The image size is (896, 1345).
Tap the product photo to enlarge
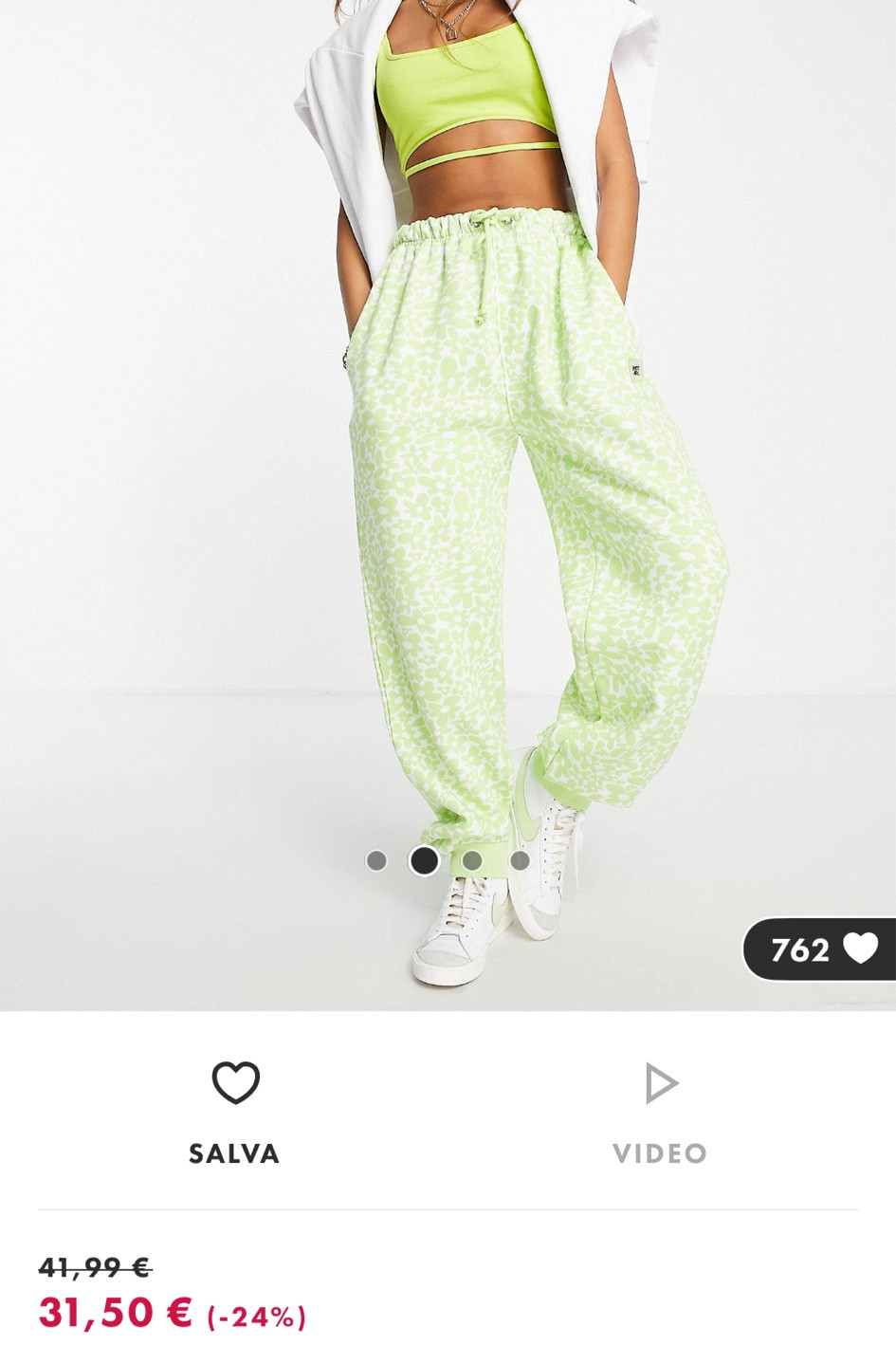[x=448, y=474]
